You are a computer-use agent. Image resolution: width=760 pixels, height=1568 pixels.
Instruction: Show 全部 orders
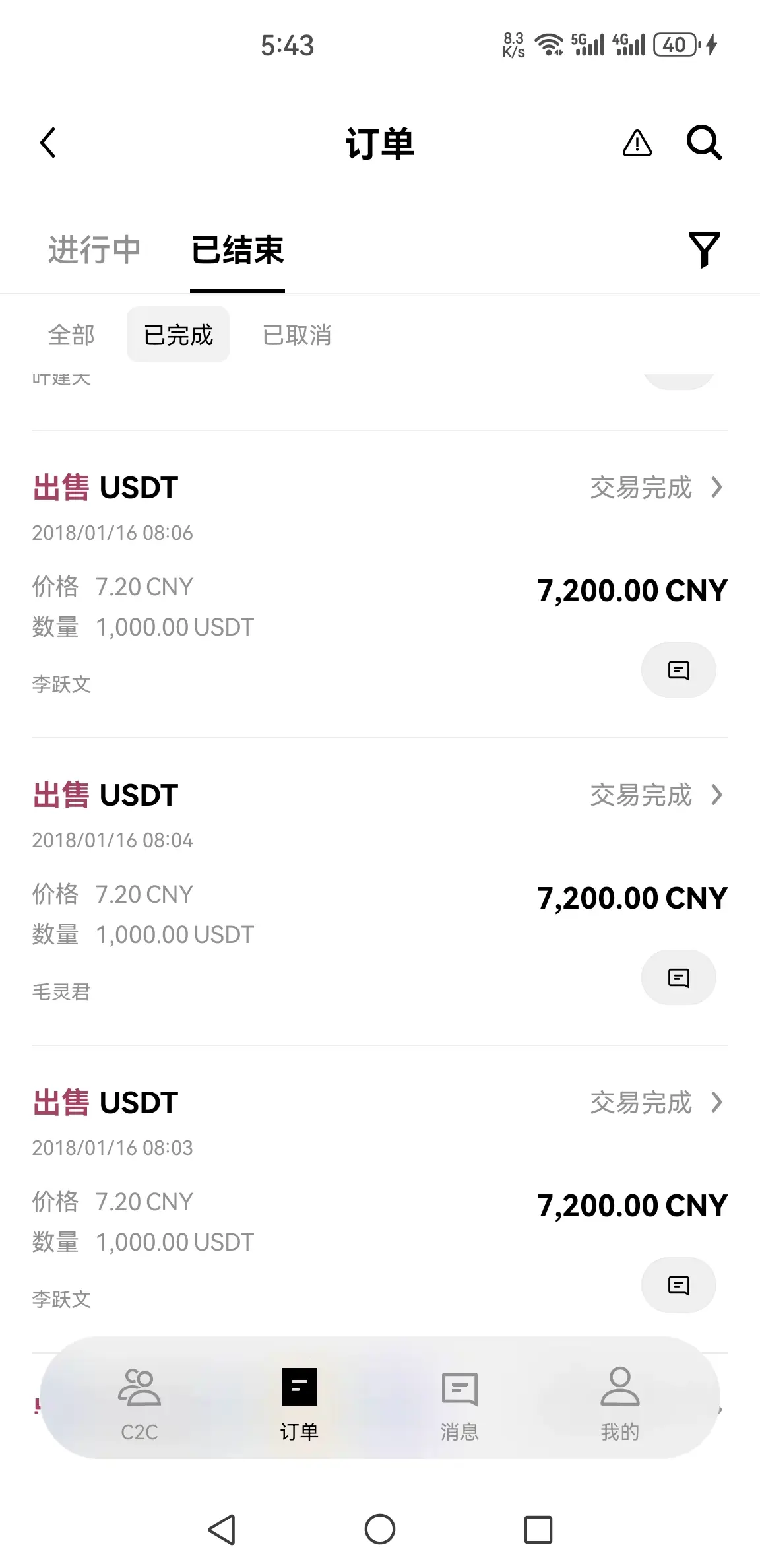tap(71, 335)
